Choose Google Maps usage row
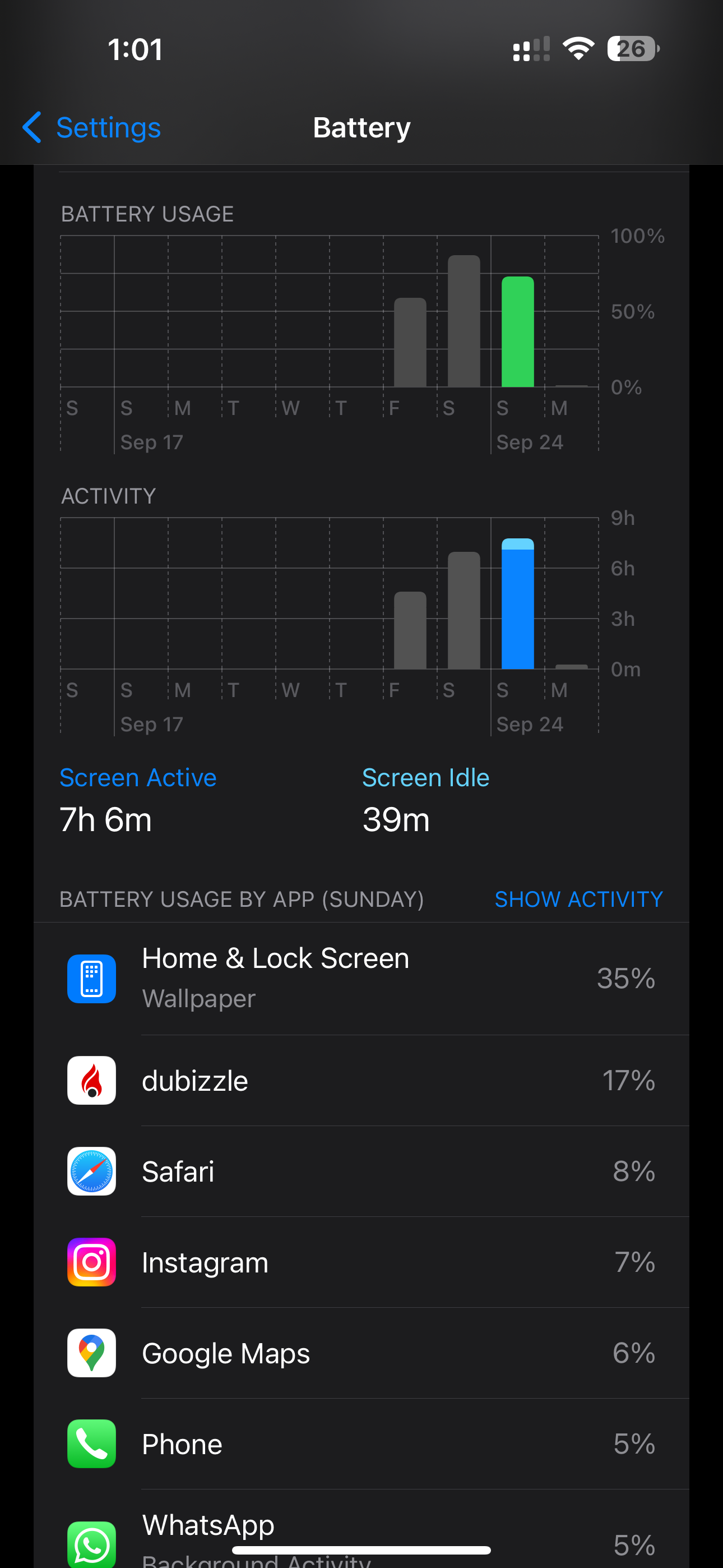Viewport: 723px width, 1568px height. pyautogui.click(x=361, y=1353)
